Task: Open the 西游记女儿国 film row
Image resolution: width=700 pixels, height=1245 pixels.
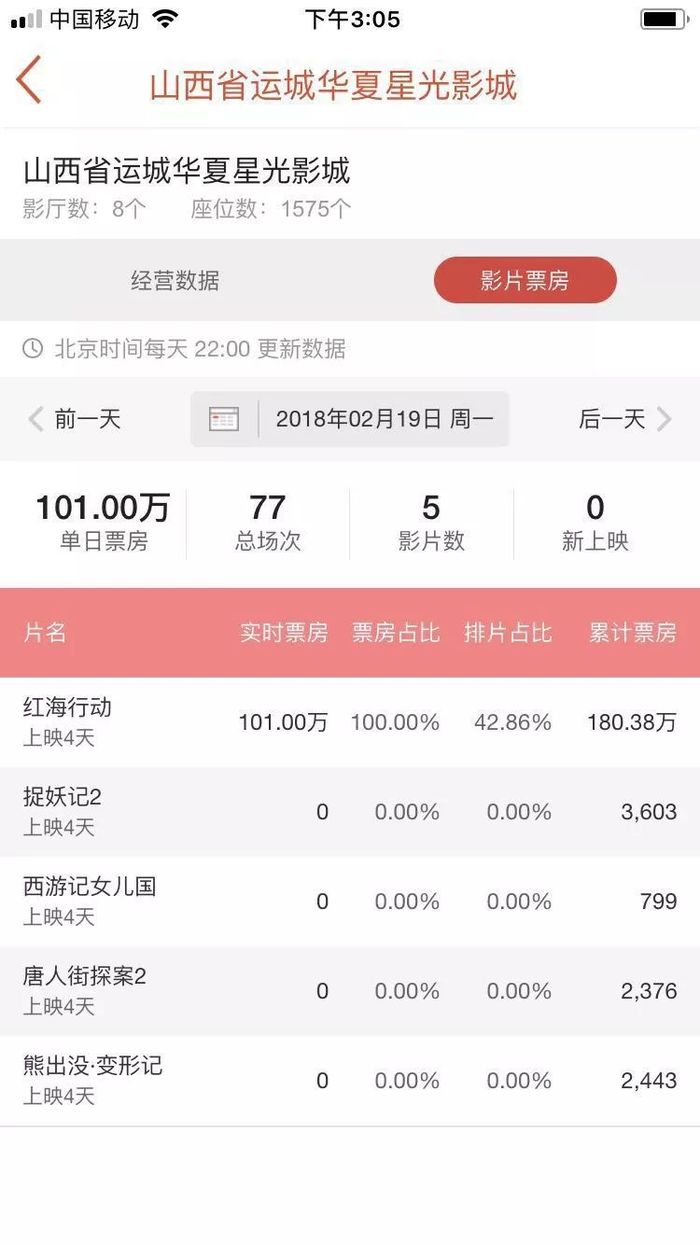Action: (350, 902)
